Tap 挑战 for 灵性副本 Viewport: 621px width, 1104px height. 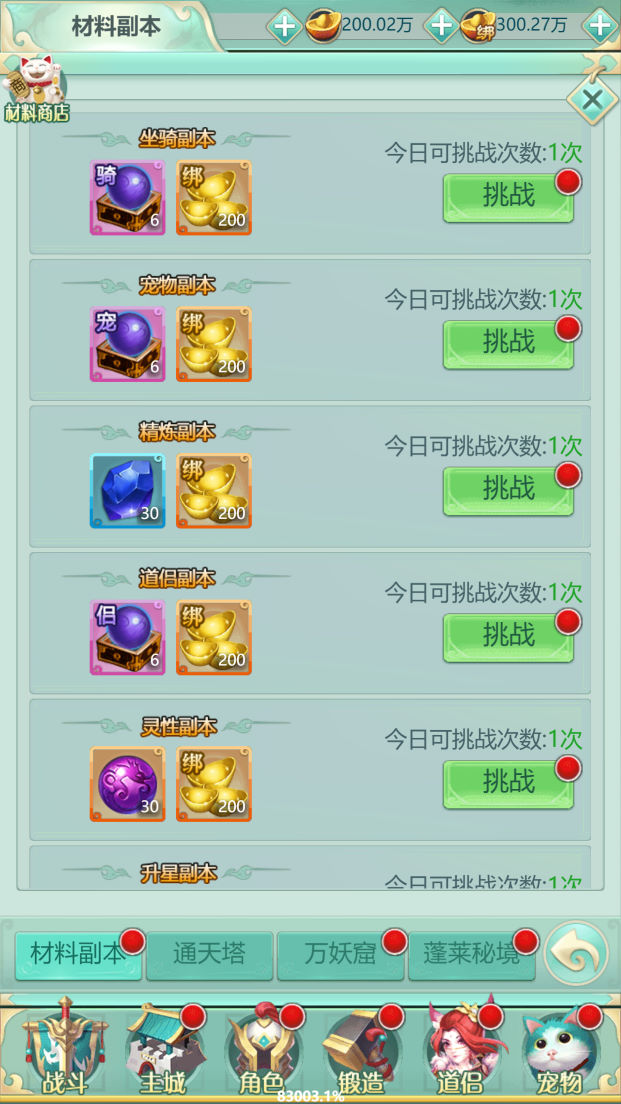(508, 784)
